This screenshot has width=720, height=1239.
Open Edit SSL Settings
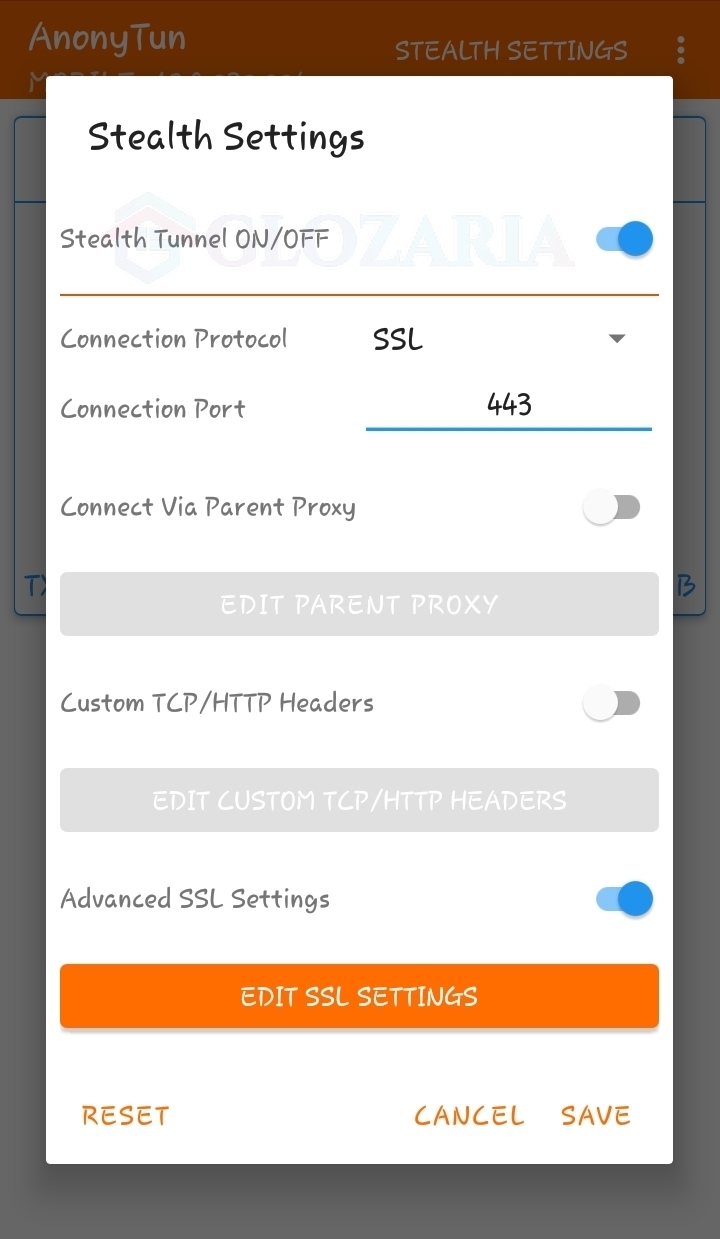[359, 996]
